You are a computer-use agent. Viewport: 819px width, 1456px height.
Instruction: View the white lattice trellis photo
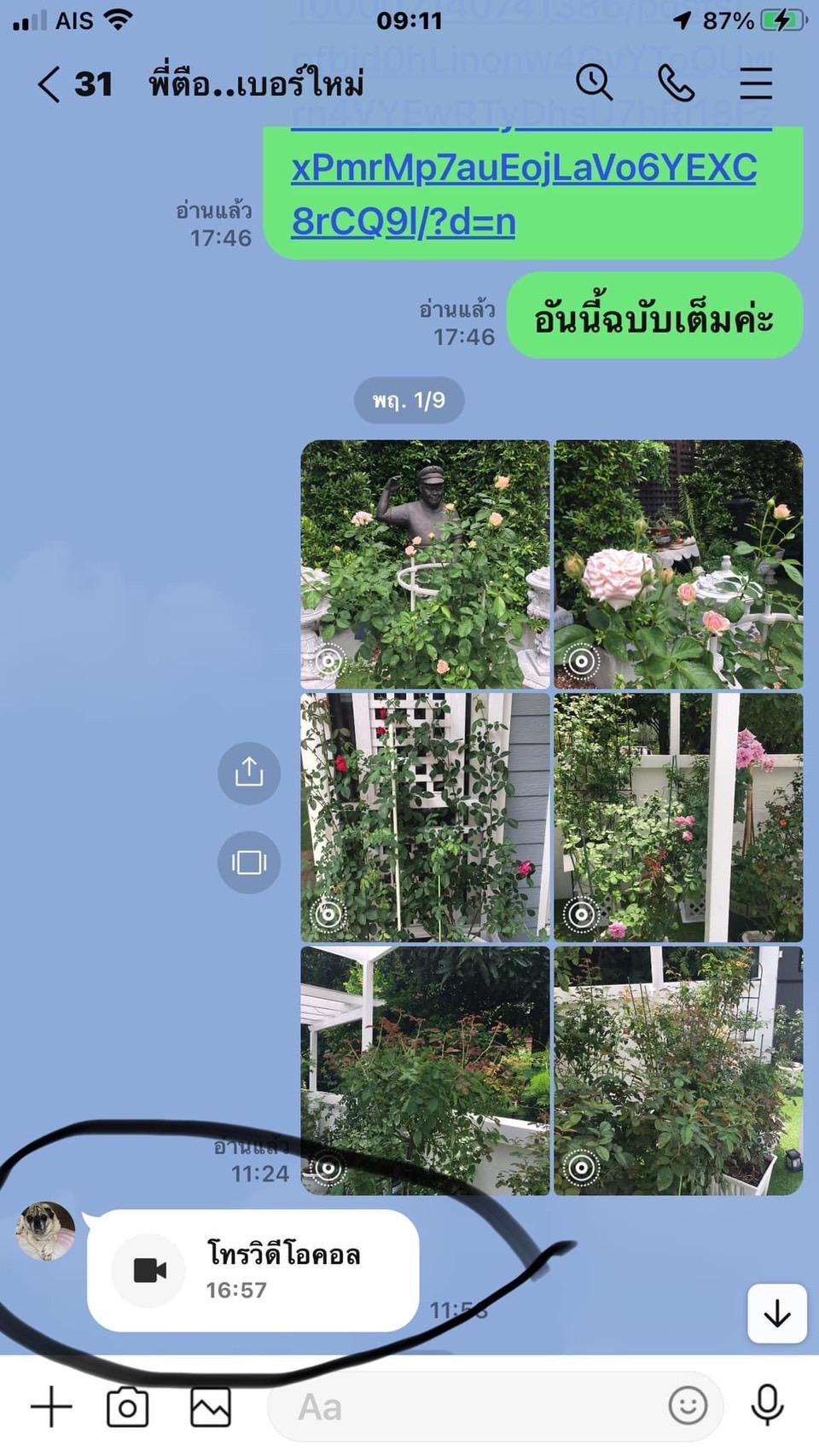[x=425, y=817]
